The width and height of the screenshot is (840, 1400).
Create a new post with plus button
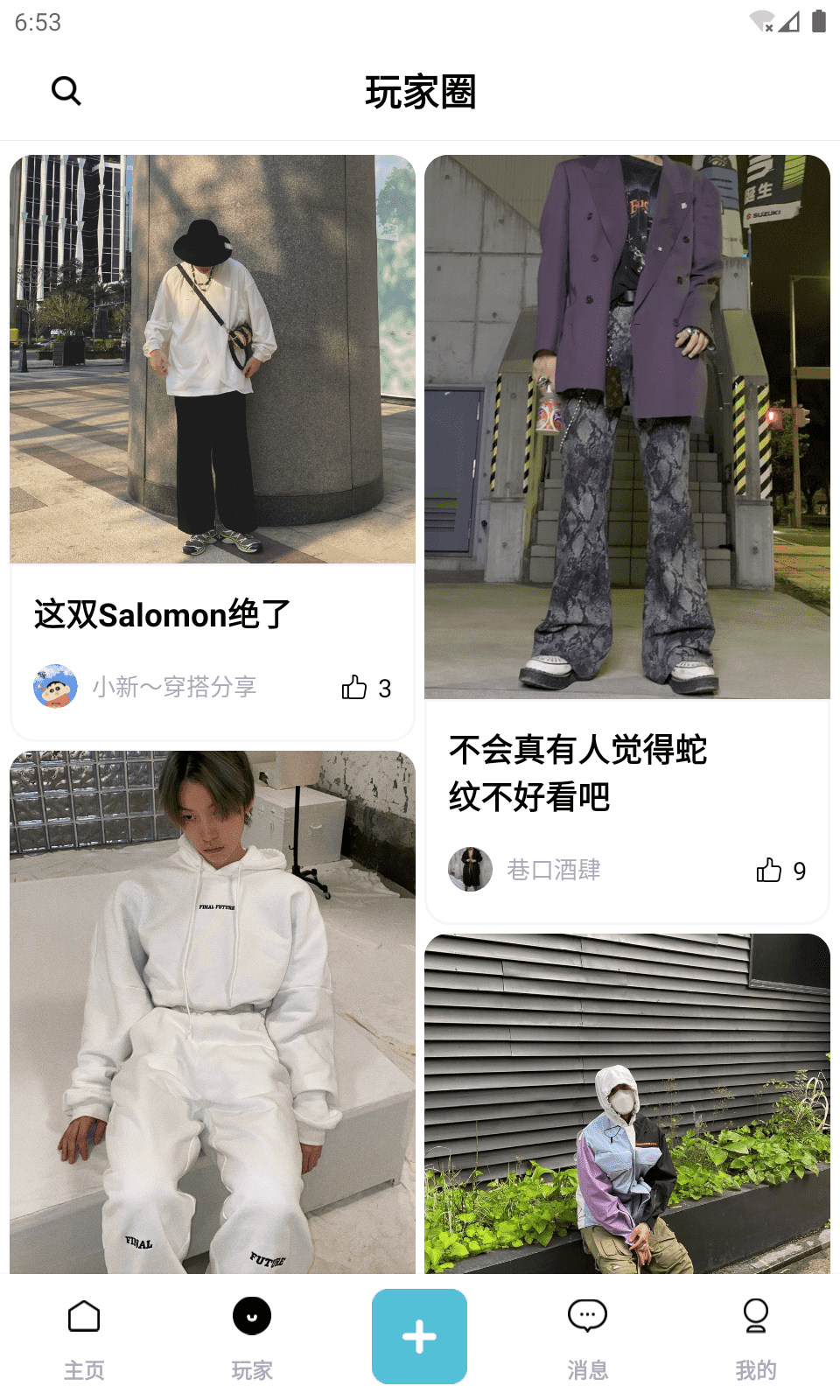419,1336
